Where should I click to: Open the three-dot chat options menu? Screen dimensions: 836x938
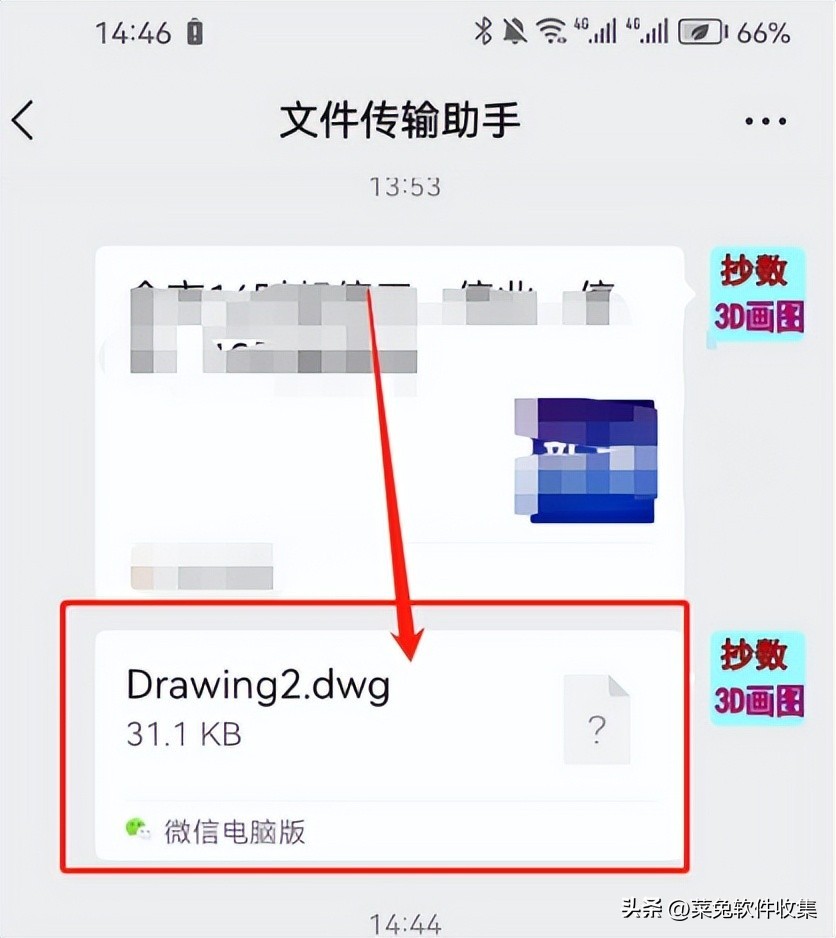click(x=765, y=122)
